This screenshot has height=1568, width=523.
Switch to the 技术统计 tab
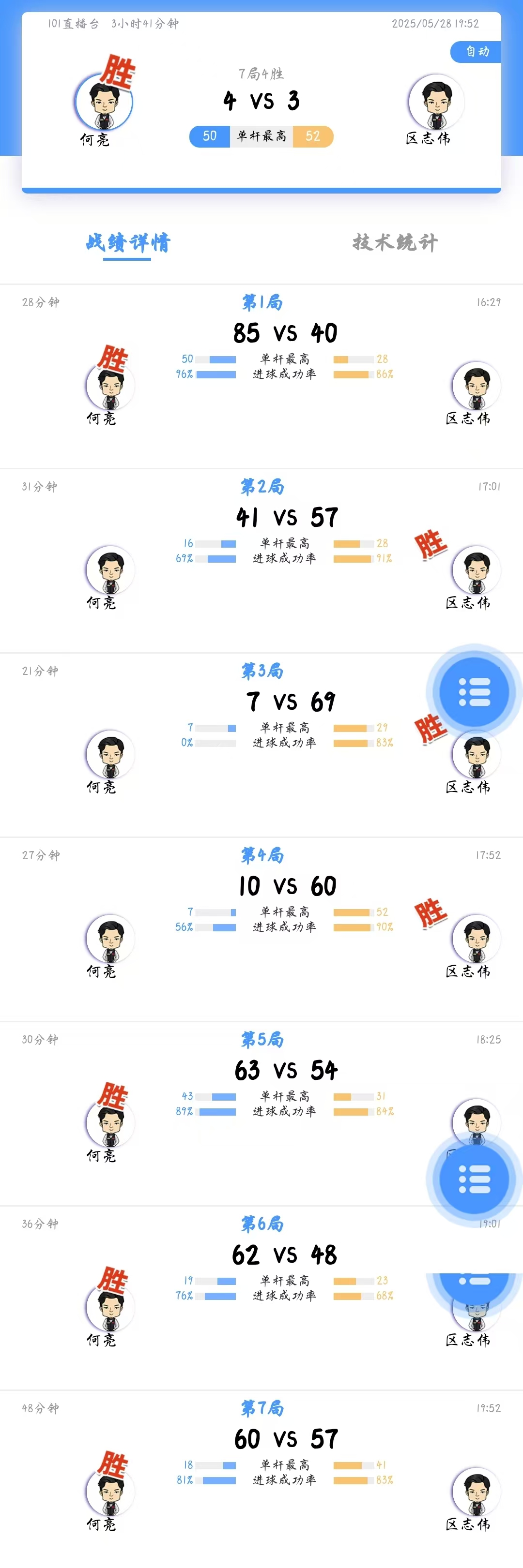coord(394,242)
